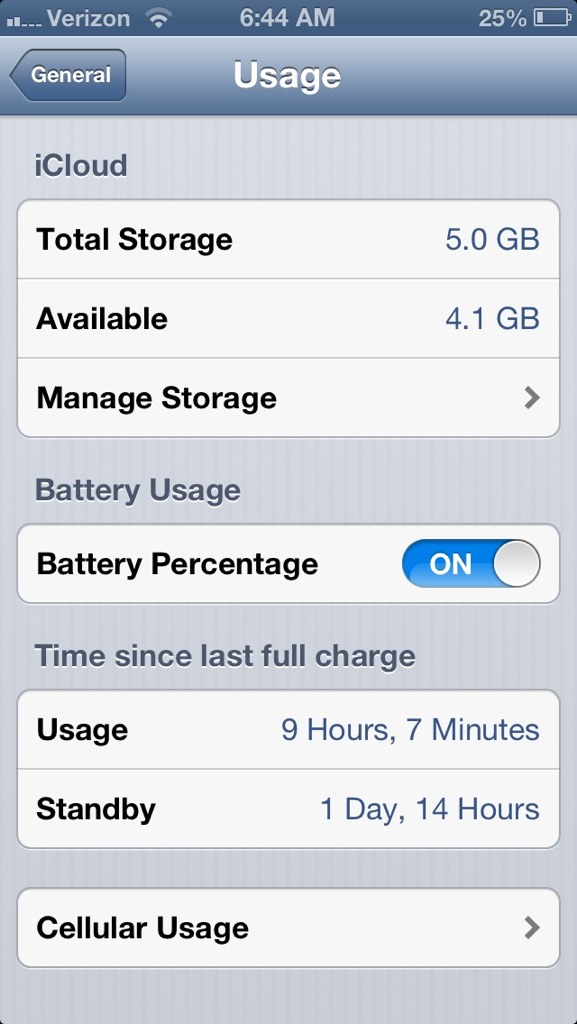This screenshot has width=577, height=1024.
Task: Open Manage Storage for iCloud
Action: click(x=288, y=398)
